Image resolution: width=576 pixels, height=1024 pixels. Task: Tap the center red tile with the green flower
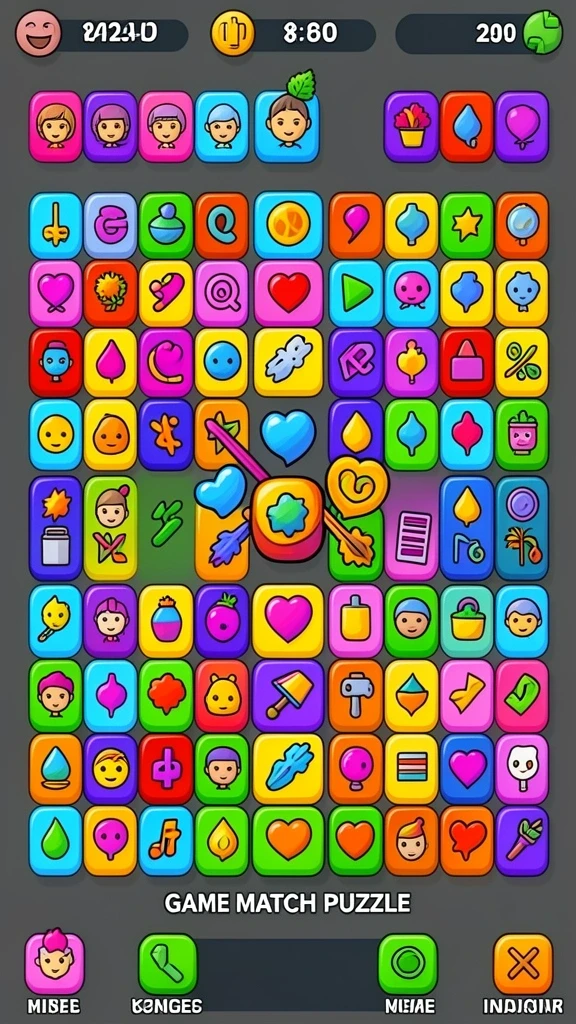pyautogui.click(x=287, y=518)
